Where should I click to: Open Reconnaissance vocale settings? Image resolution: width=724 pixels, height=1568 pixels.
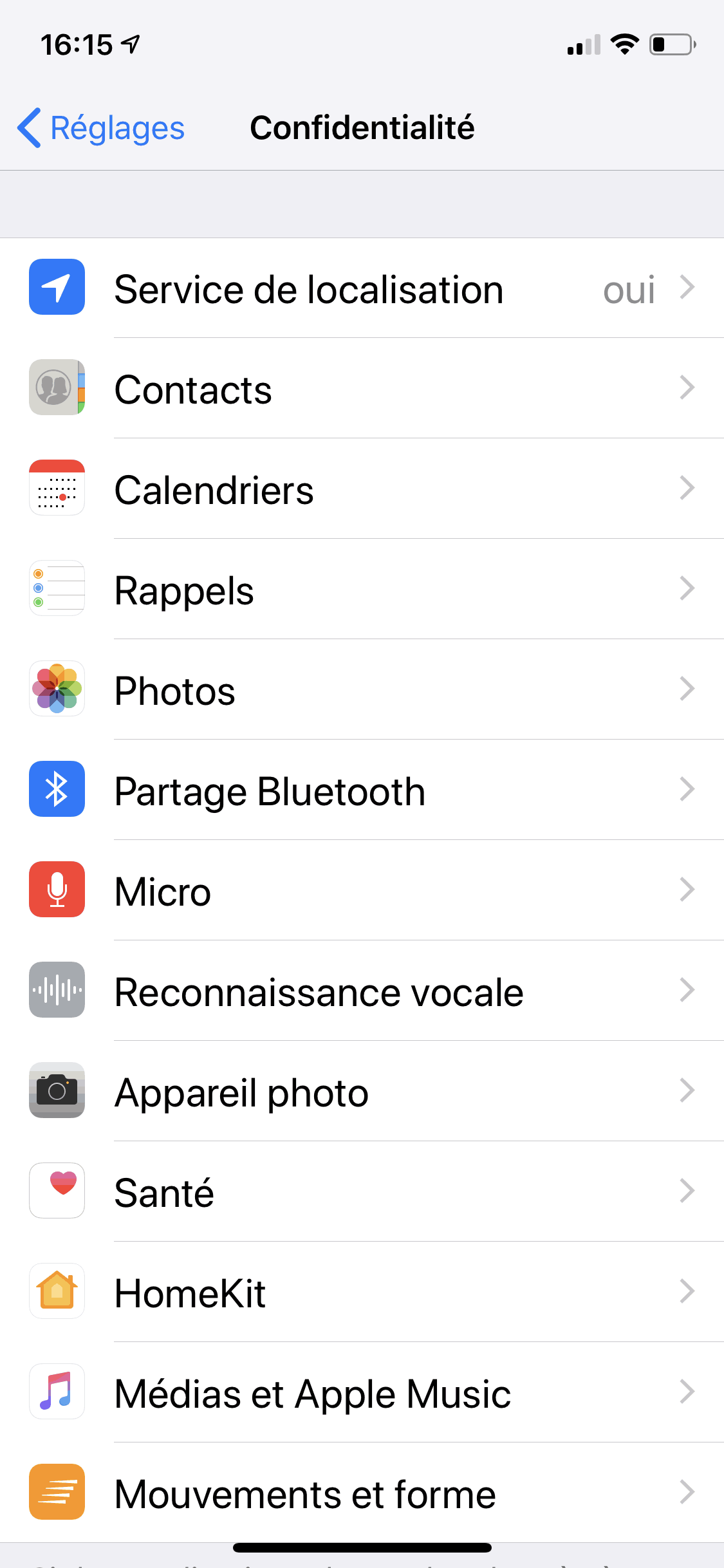click(x=362, y=991)
